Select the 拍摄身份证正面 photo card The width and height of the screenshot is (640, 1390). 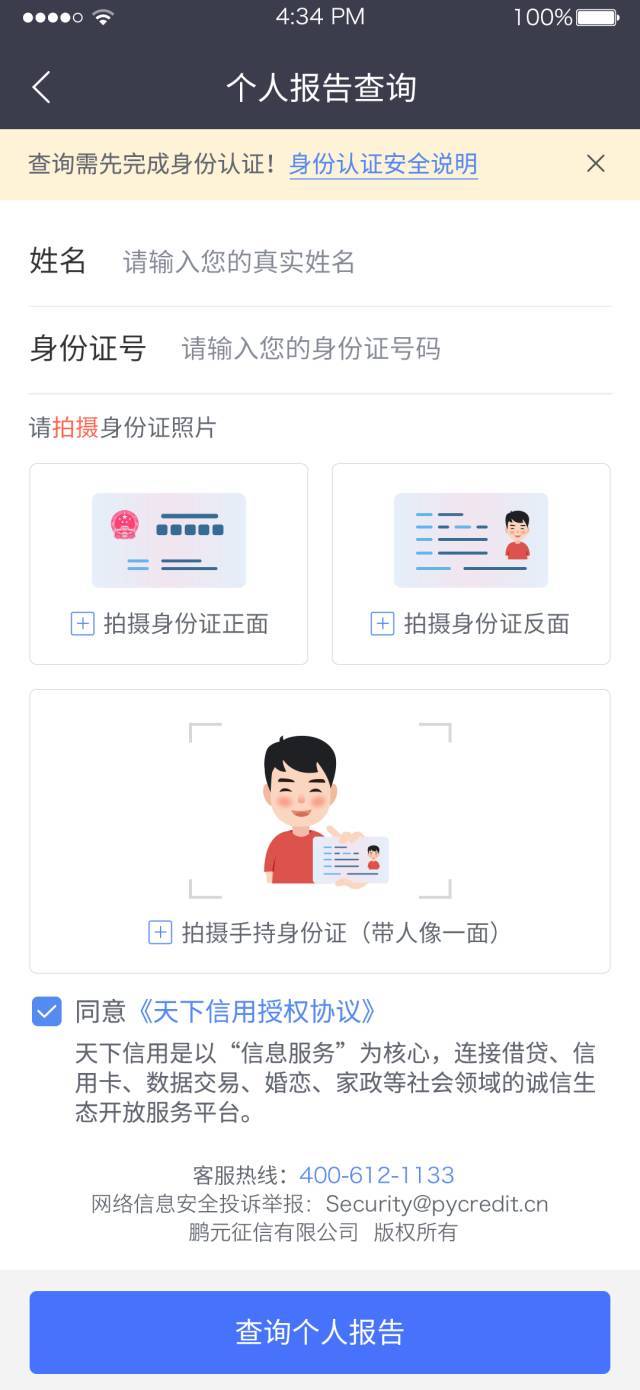coord(169,564)
